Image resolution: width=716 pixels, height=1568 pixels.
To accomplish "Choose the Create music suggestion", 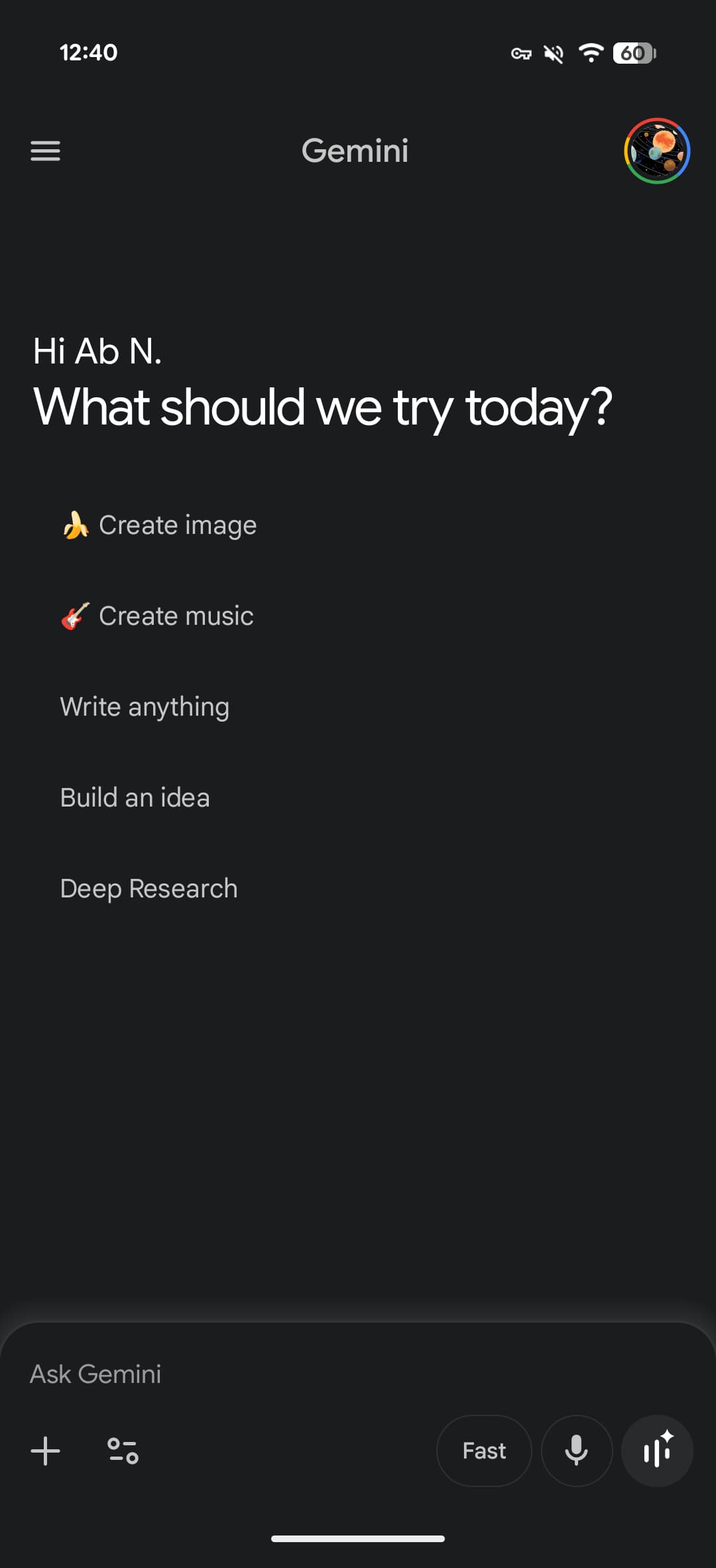I will coord(158,616).
